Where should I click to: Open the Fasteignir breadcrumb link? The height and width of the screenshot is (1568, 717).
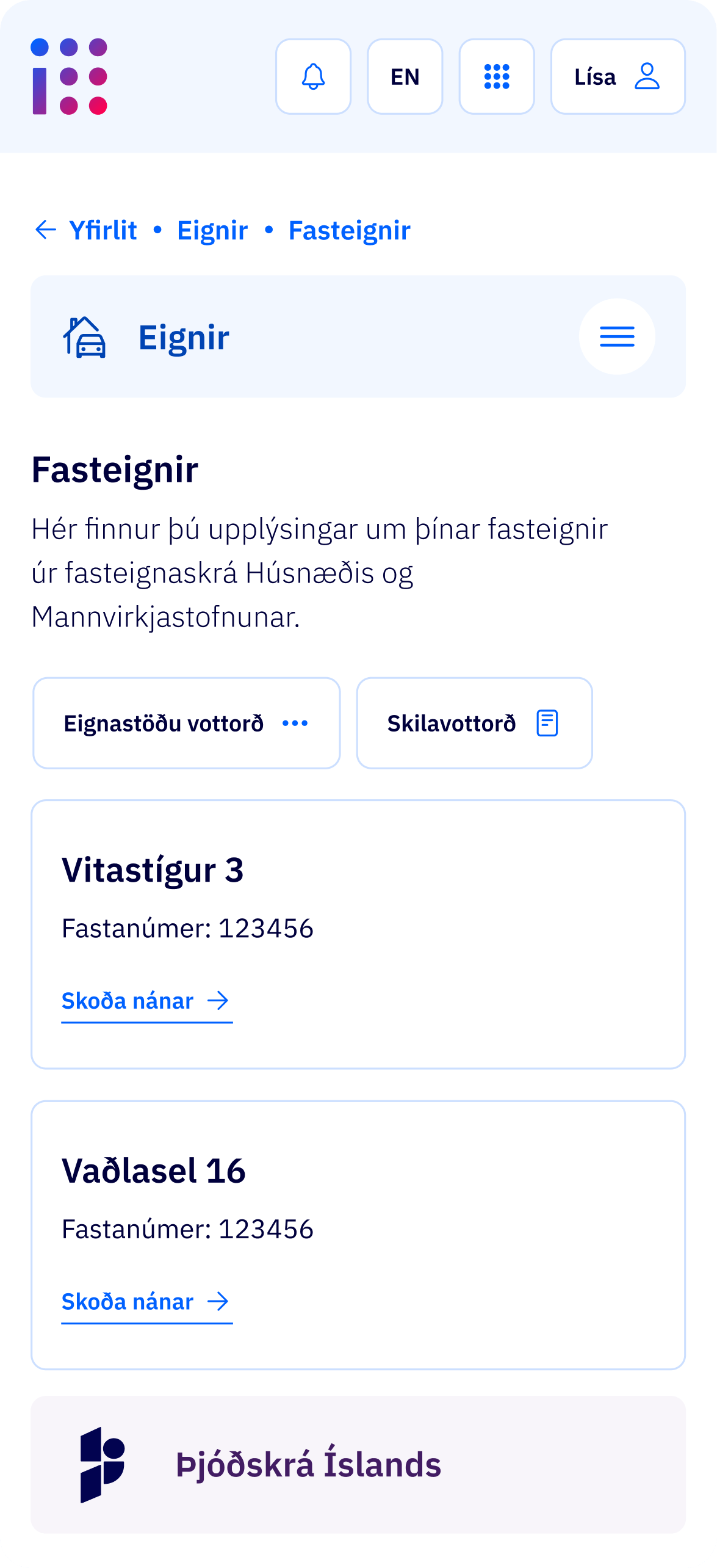point(349,230)
